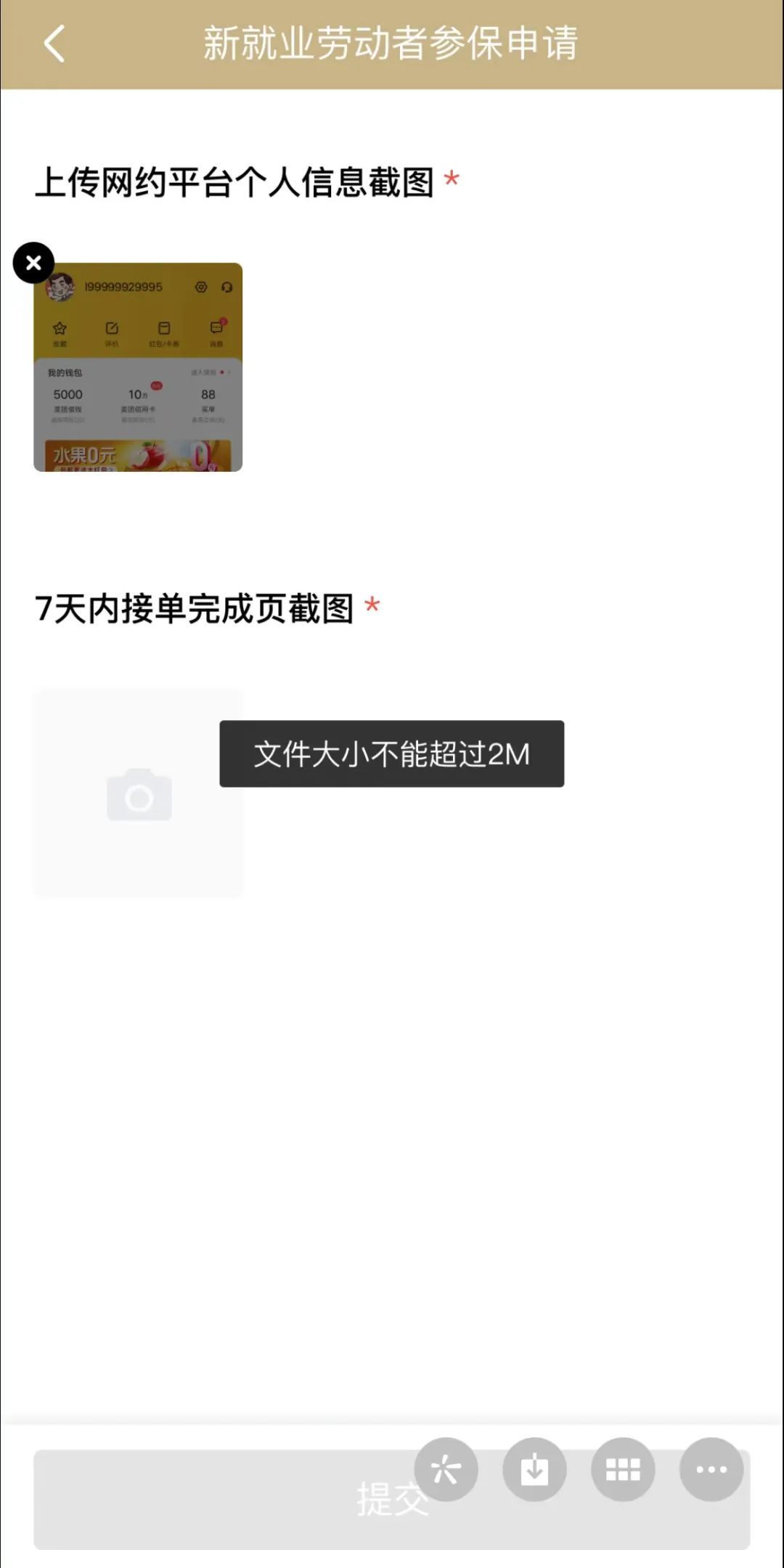Tap the floating download icon
Image resolution: width=784 pixels, height=1568 pixels.
click(x=534, y=1469)
